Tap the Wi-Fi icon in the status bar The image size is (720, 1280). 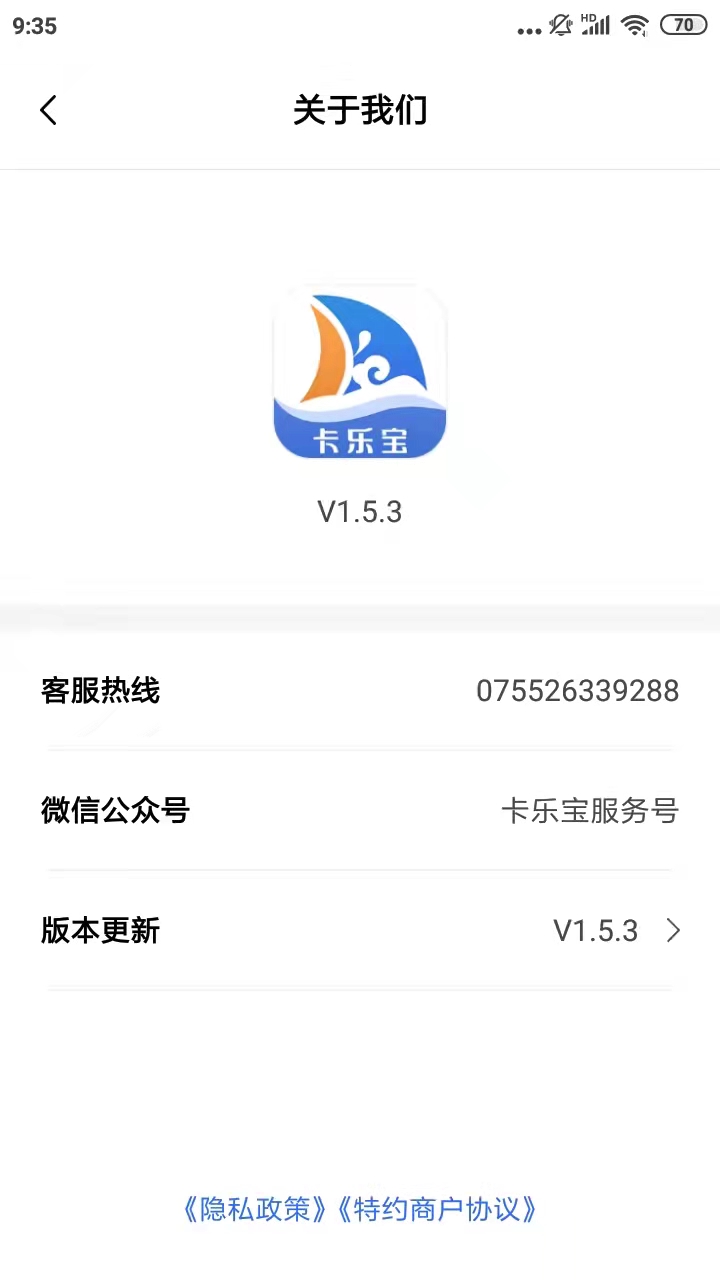click(x=635, y=24)
